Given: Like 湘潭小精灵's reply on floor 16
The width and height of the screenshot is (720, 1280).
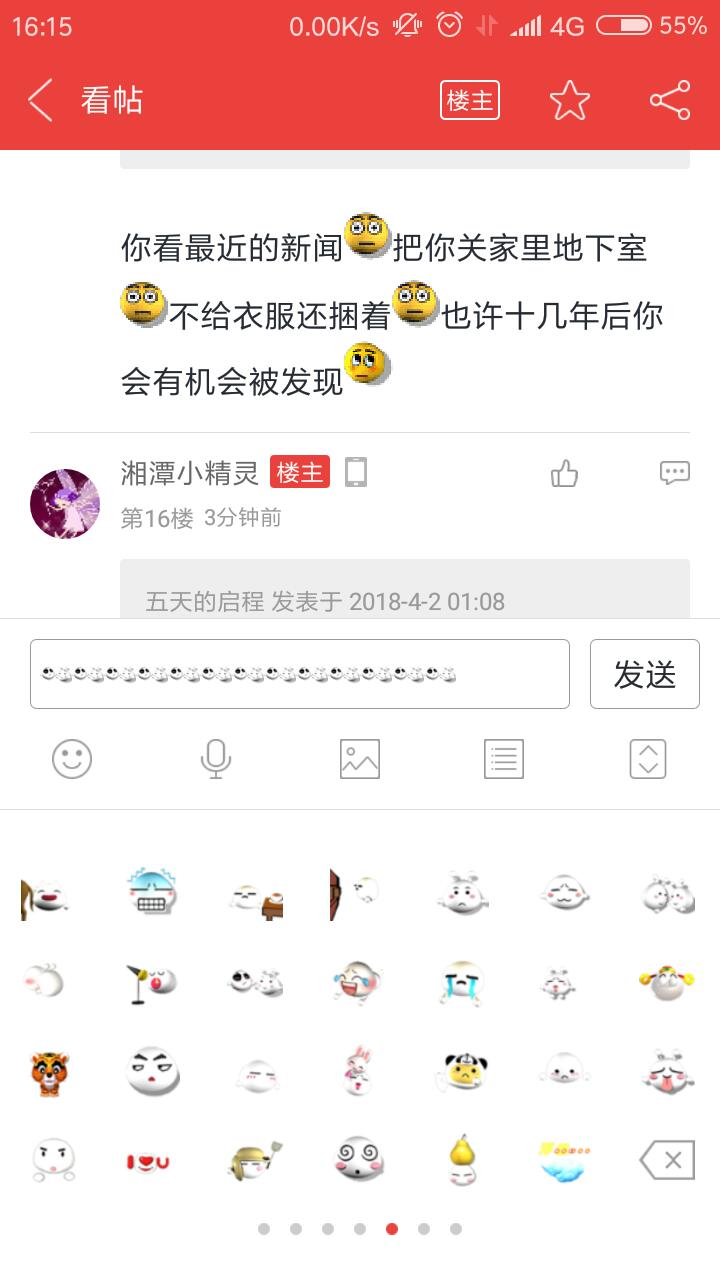Looking at the screenshot, I should tap(565, 474).
